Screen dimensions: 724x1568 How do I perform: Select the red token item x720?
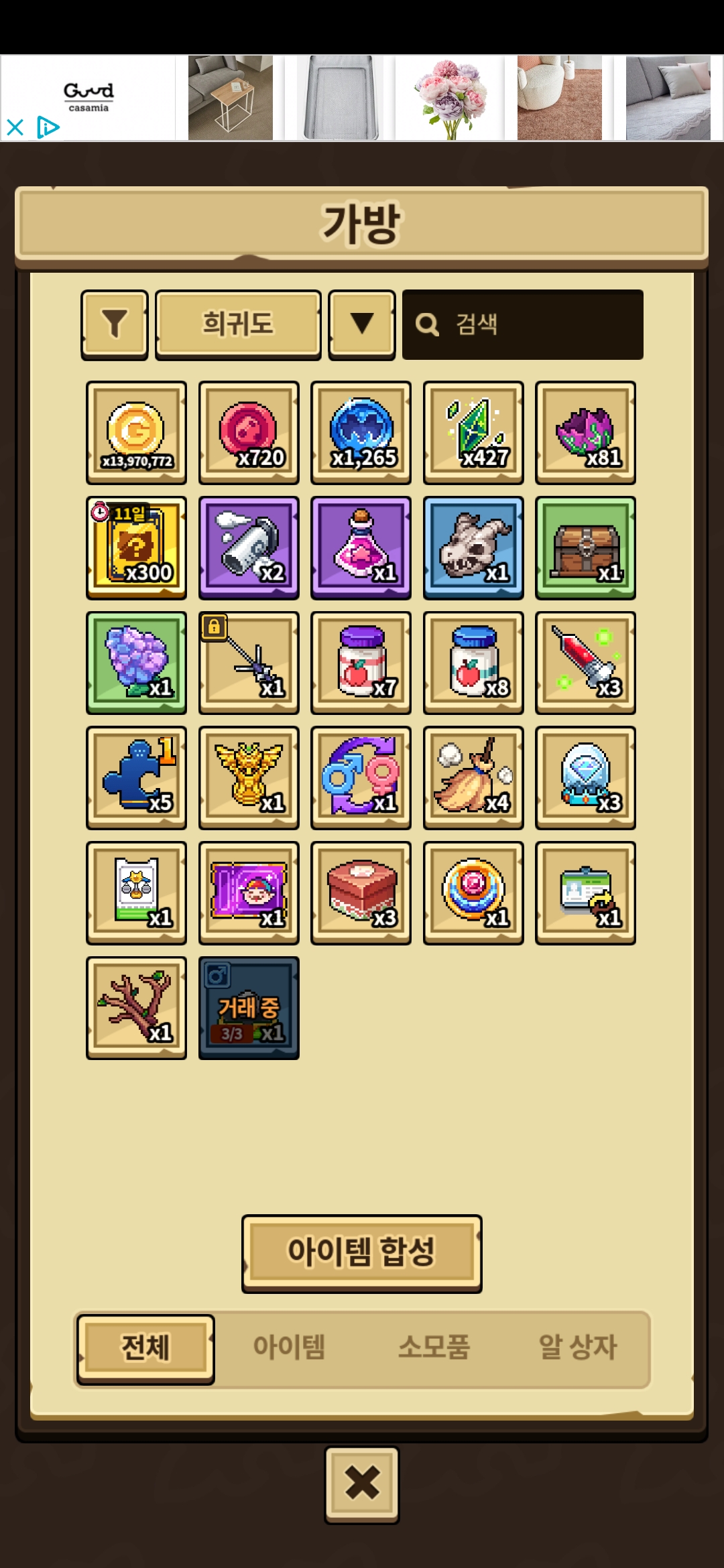[x=249, y=433]
